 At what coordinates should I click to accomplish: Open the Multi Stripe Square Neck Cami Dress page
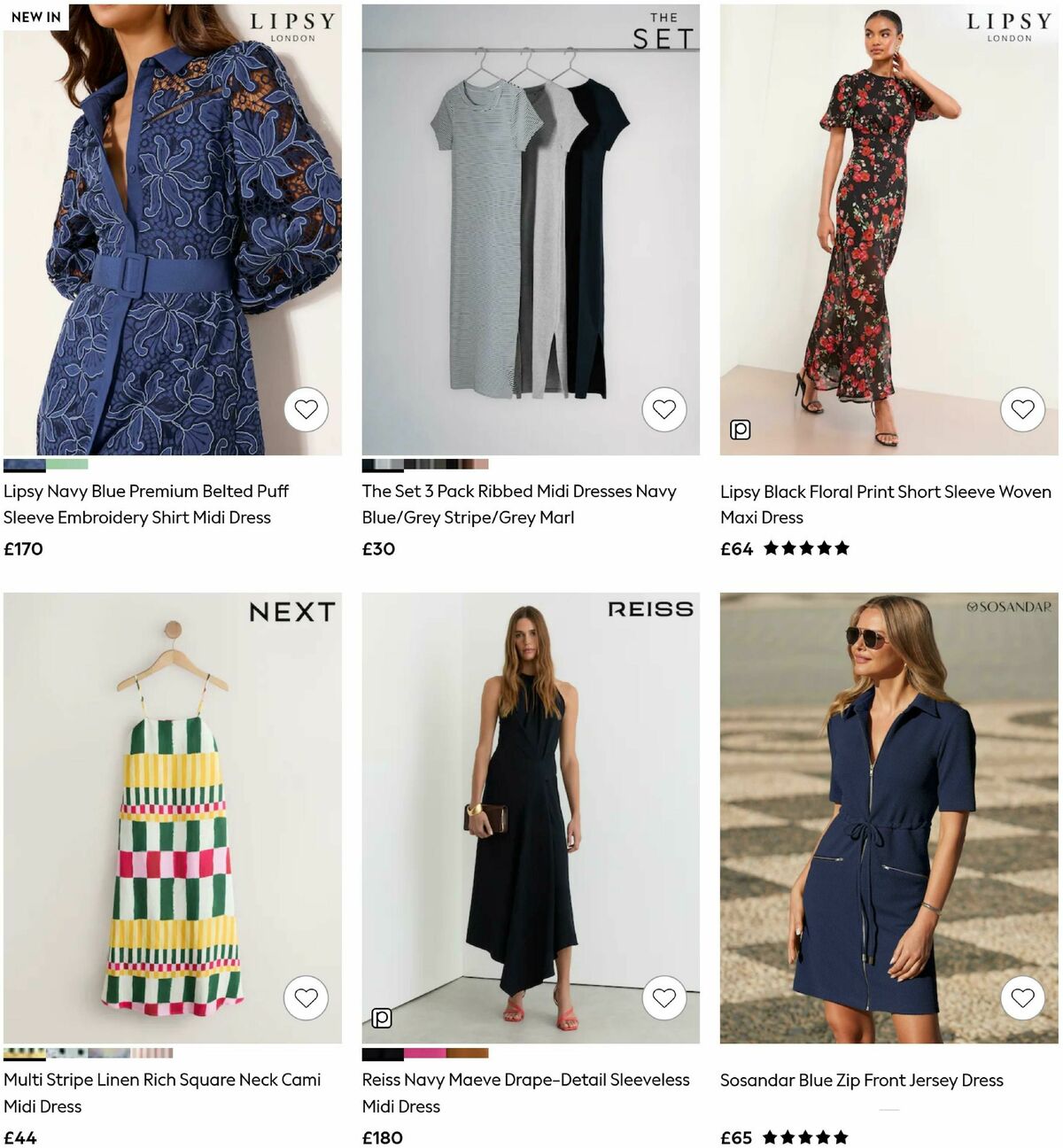point(162,1093)
